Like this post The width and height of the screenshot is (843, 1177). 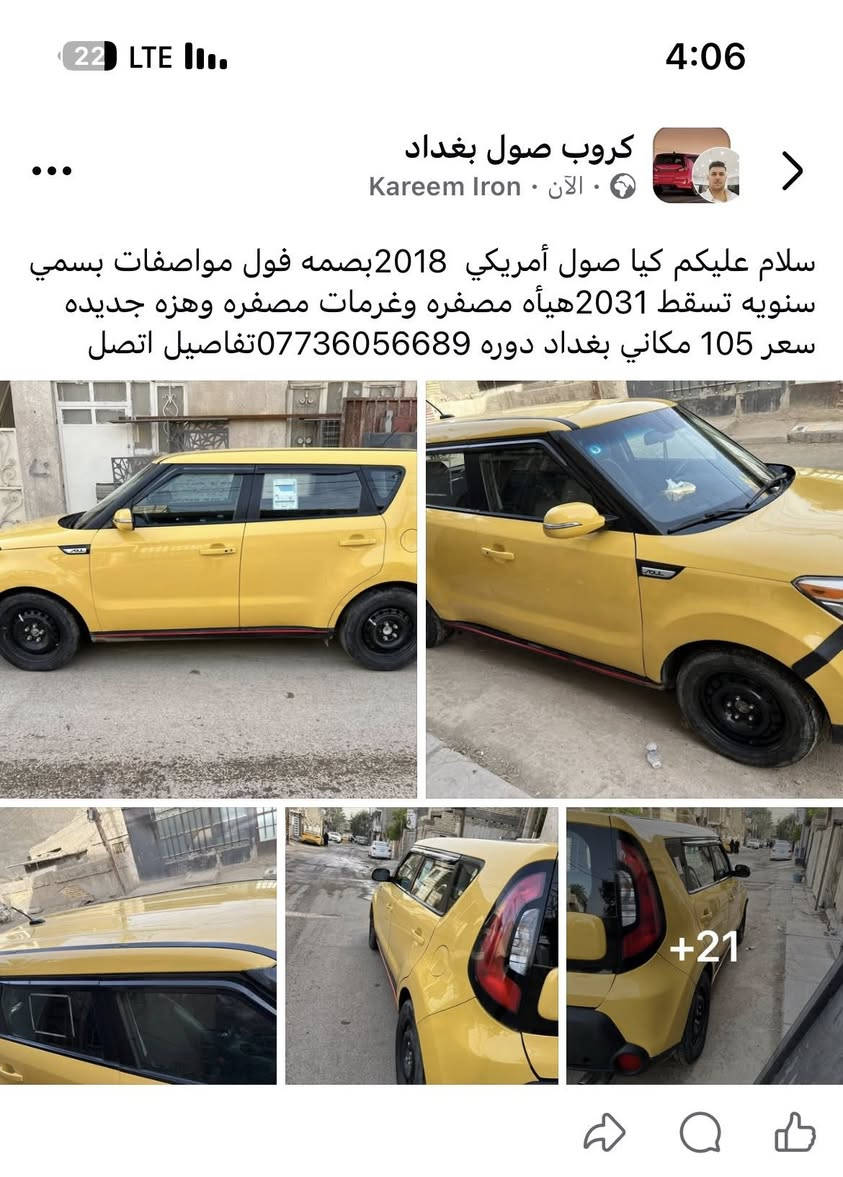[795, 1132]
